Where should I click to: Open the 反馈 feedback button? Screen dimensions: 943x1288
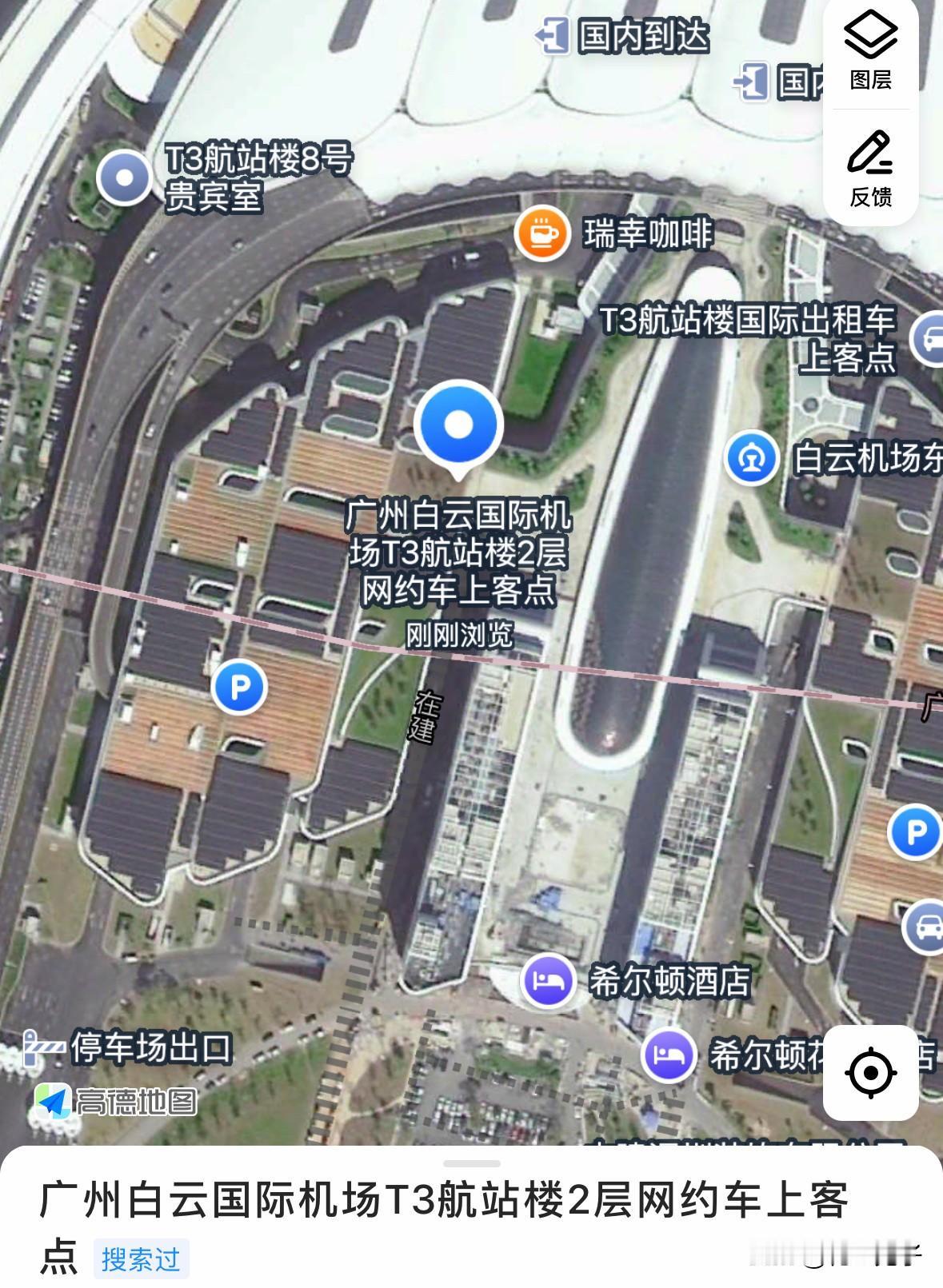tap(870, 169)
